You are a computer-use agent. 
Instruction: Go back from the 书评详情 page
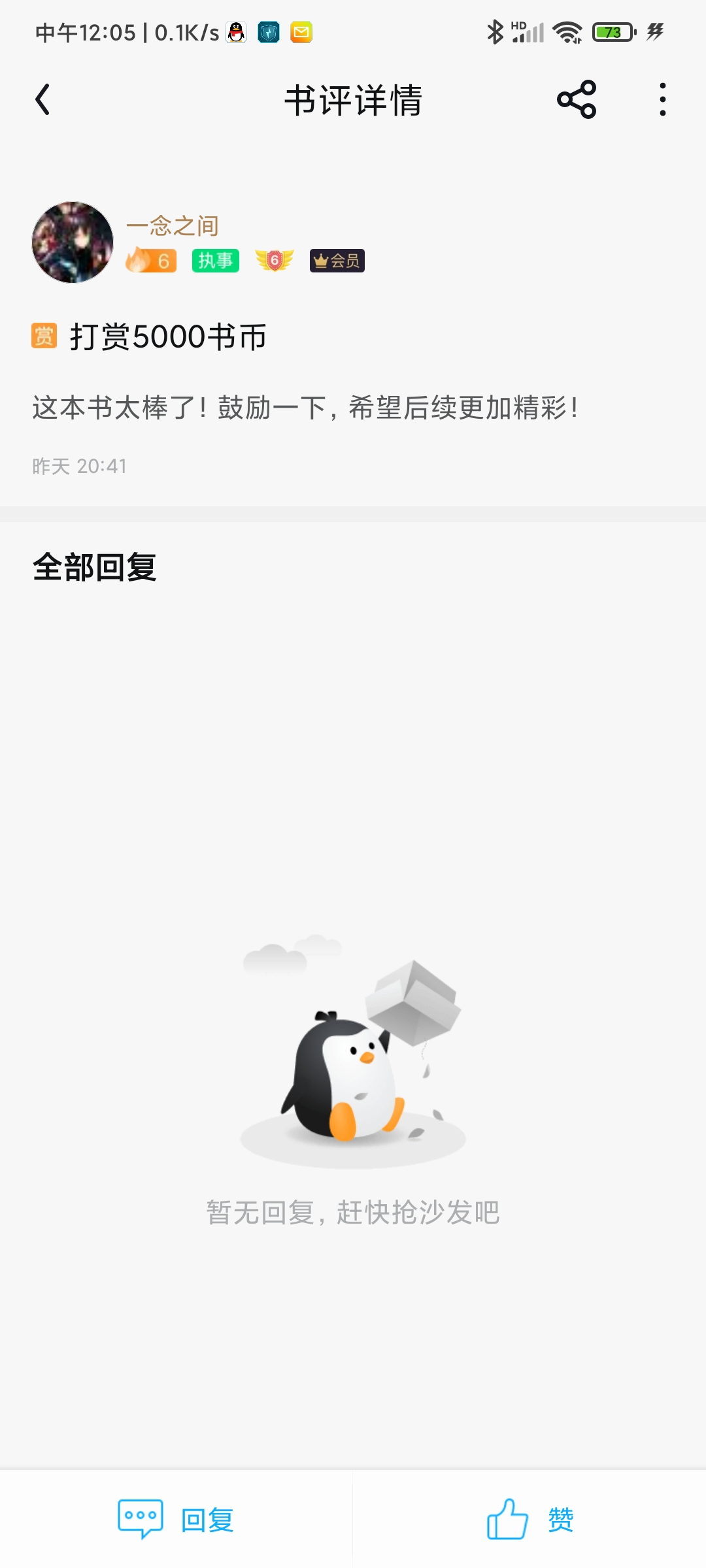click(x=43, y=100)
